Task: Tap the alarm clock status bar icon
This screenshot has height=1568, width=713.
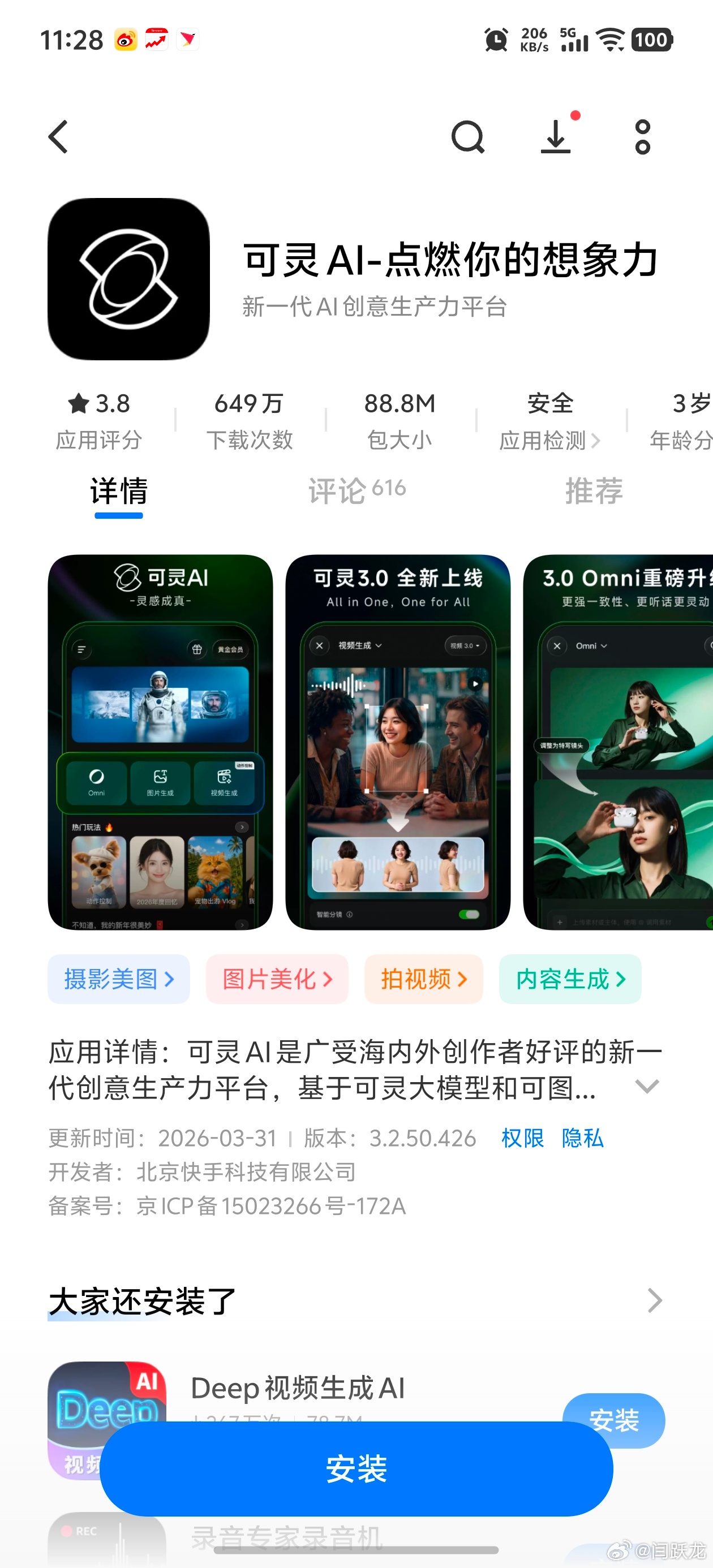Action: 496,39
